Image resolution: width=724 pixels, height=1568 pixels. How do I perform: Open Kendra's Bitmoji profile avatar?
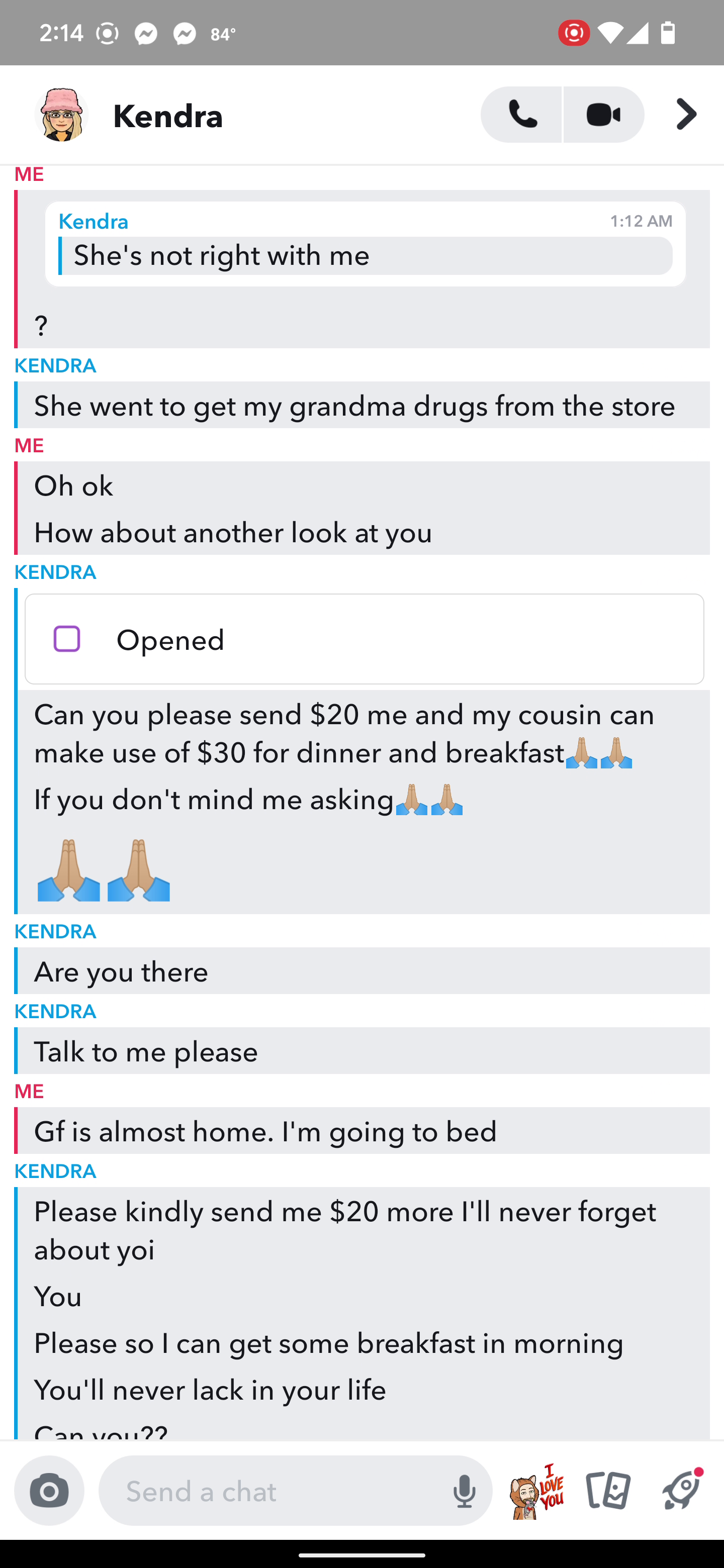[61, 115]
